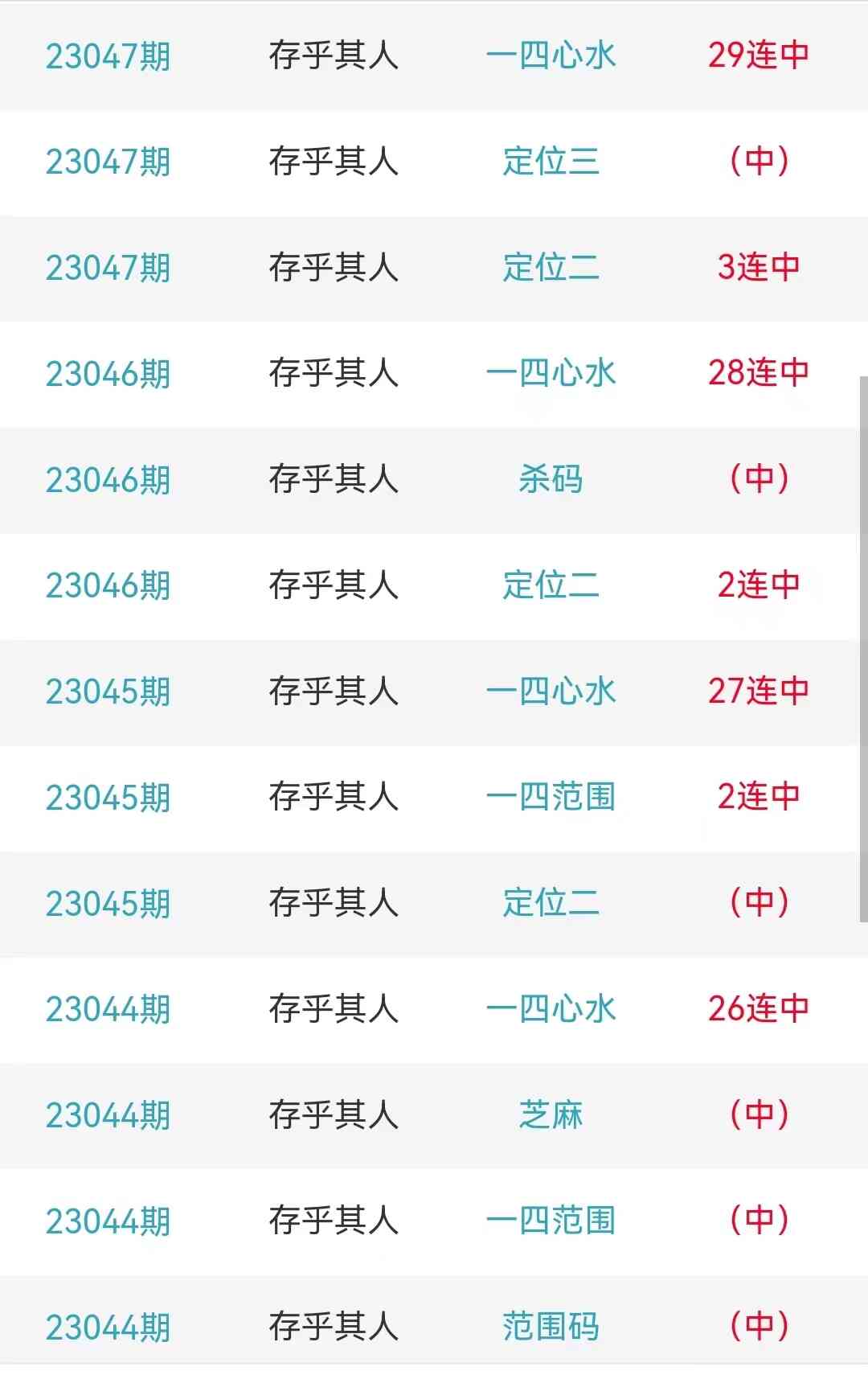
Task: Open the 23047期 一四心水 row
Action: click(551, 55)
